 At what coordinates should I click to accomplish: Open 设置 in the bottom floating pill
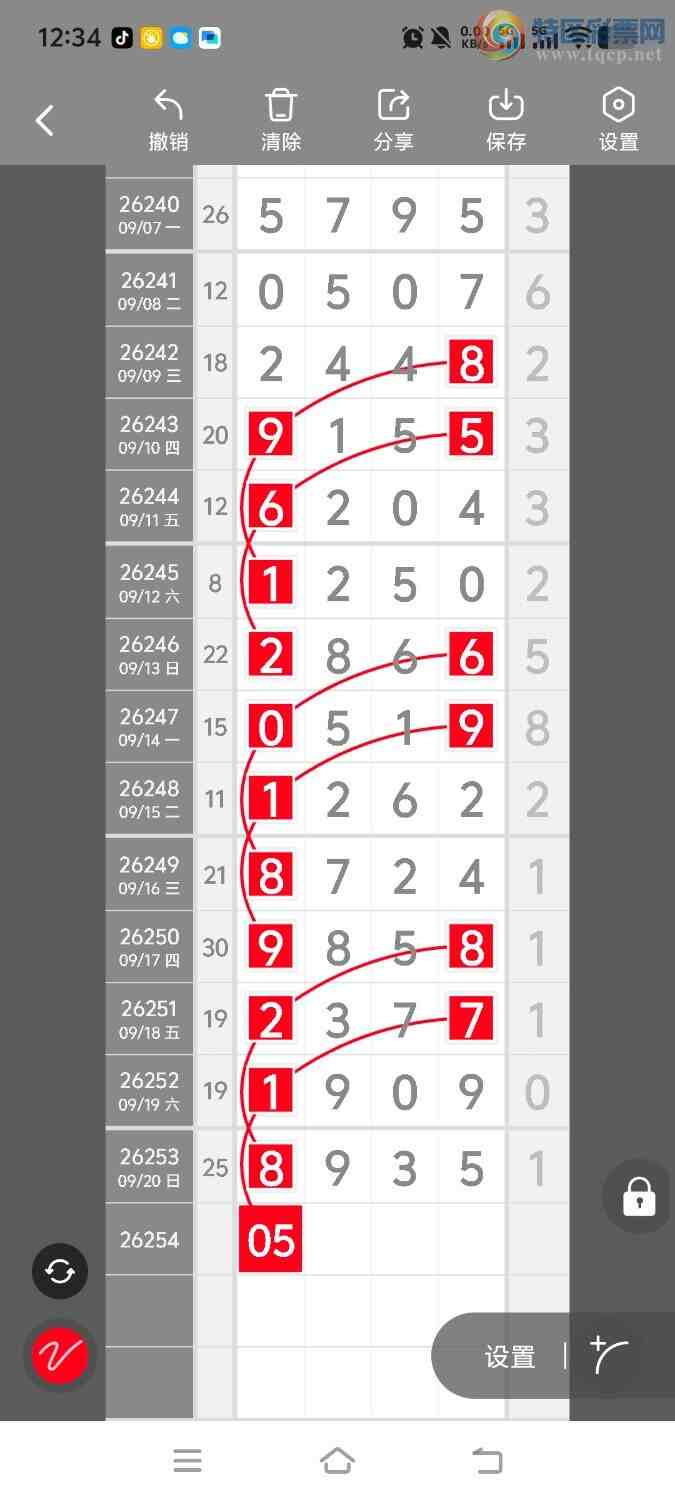click(510, 1357)
